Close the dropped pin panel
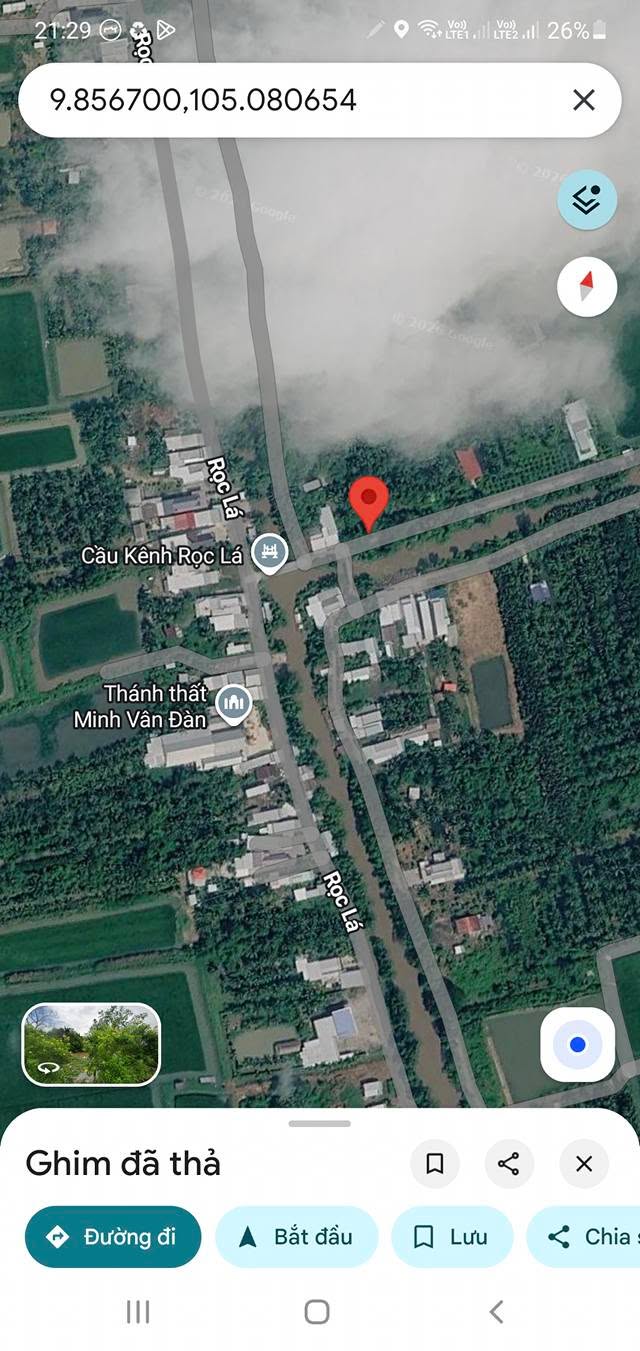Image resolution: width=640 pixels, height=1351 pixels. coord(584,1164)
